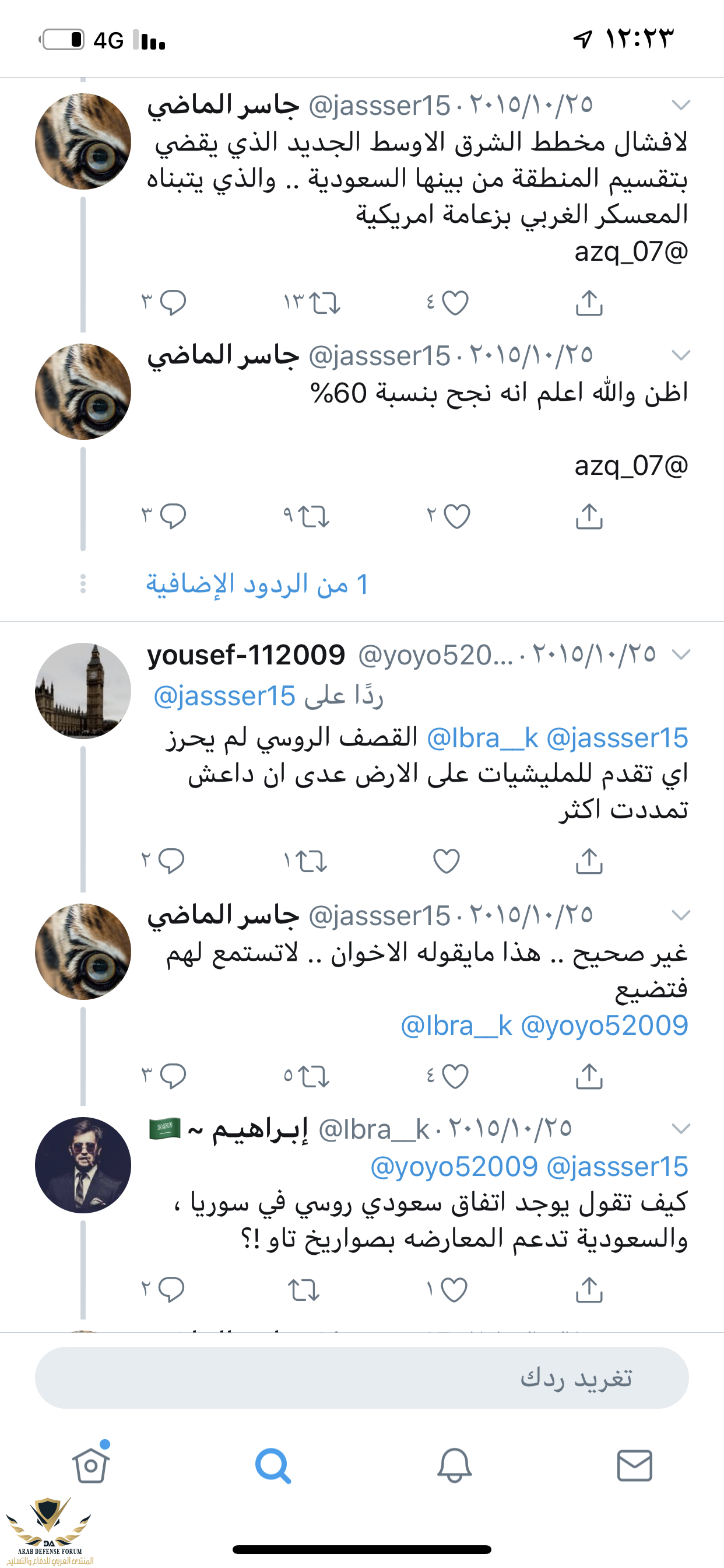This screenshot has height=1568, width=724.
Task: Open the @yoyo52009 mention in جاسر's reply
Action: click(604, 1025)
